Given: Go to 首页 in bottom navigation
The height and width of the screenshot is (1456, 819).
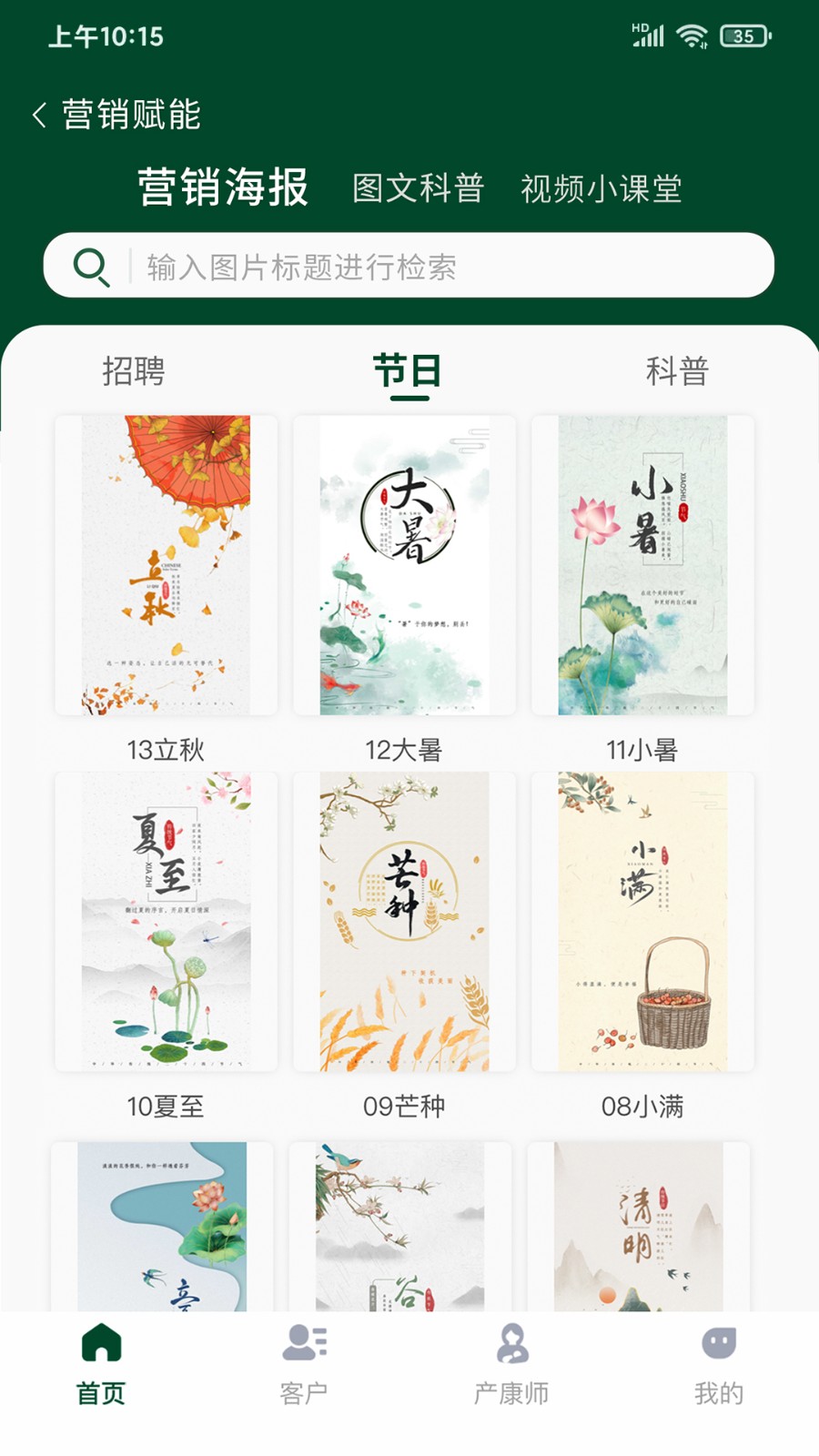Looking at the screenshot, I should pyautogui.click(x=101, y=1362).
